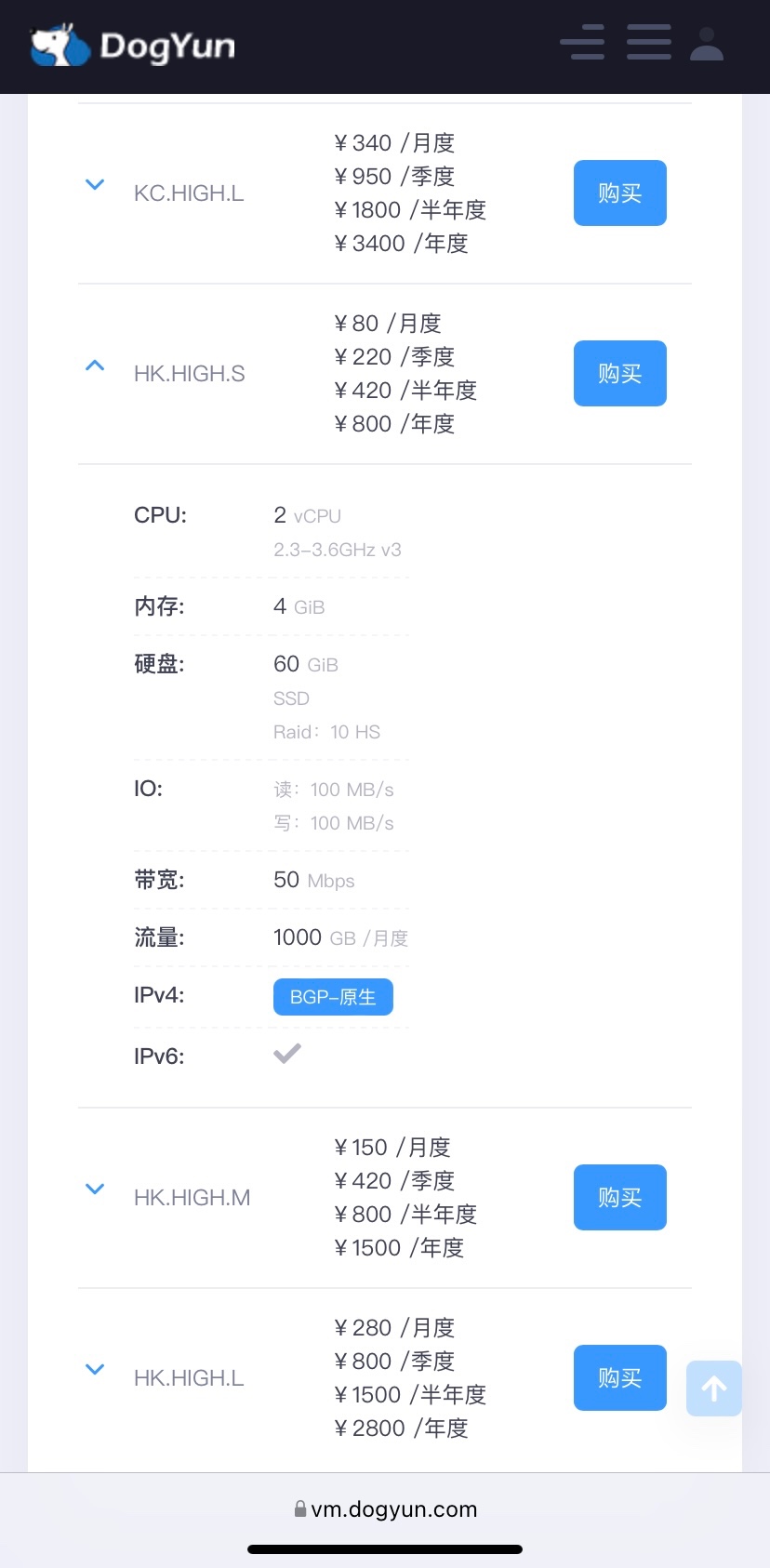Tap 购买 for the KC.HIGH.L plan
The height and width of the screenshot is (1568, 770).
click(619, 193)
